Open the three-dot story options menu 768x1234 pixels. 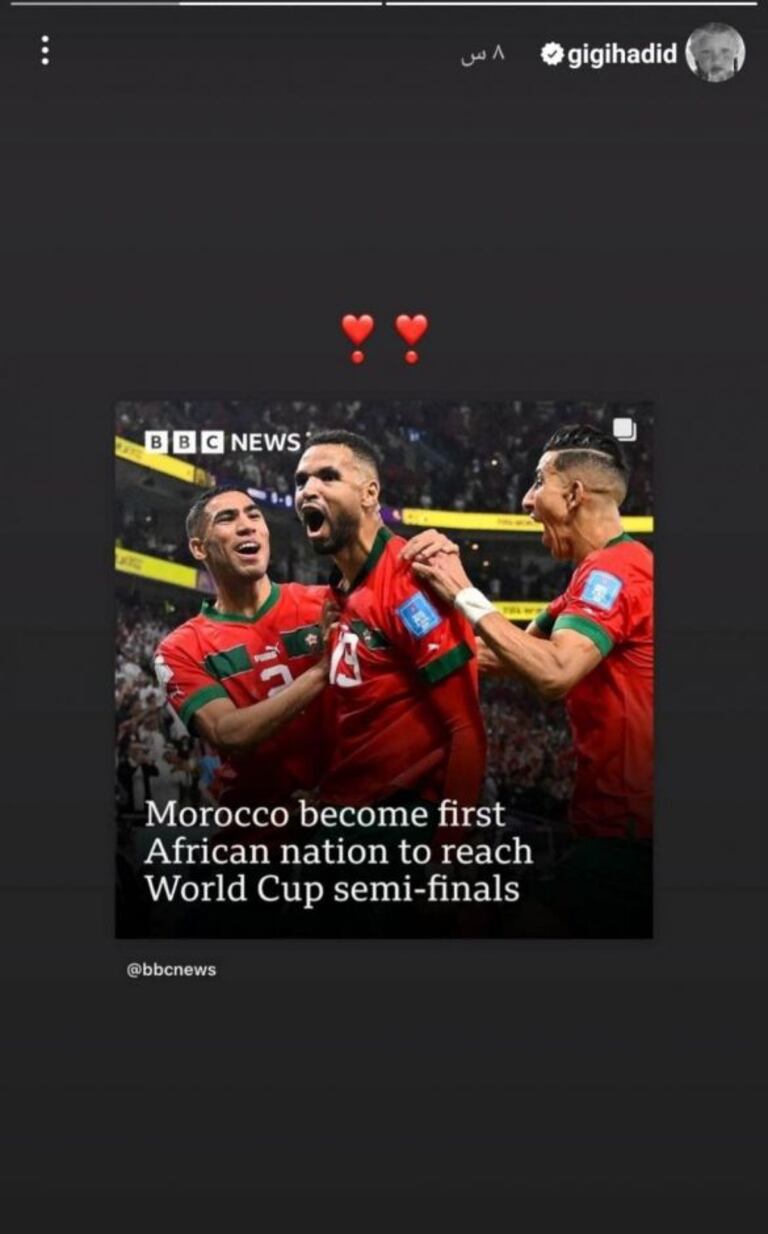click(x=45, y=51)
